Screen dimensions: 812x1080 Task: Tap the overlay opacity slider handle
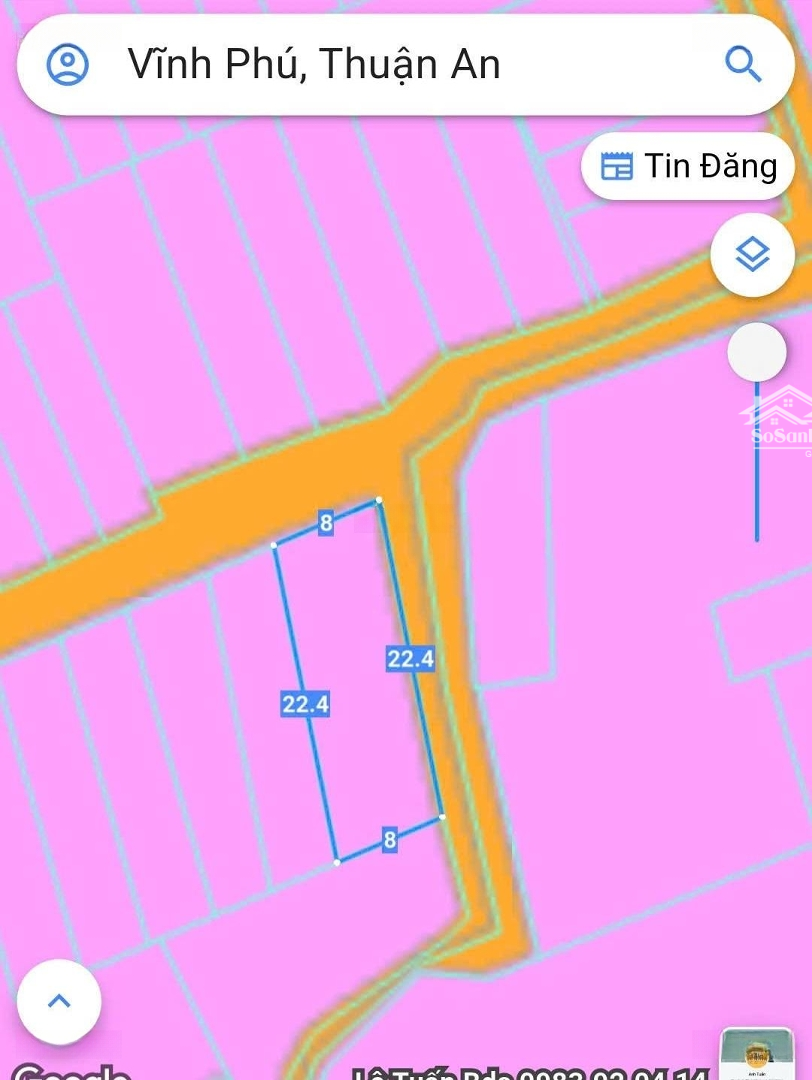pyautogui.click(x=757, y=352)
